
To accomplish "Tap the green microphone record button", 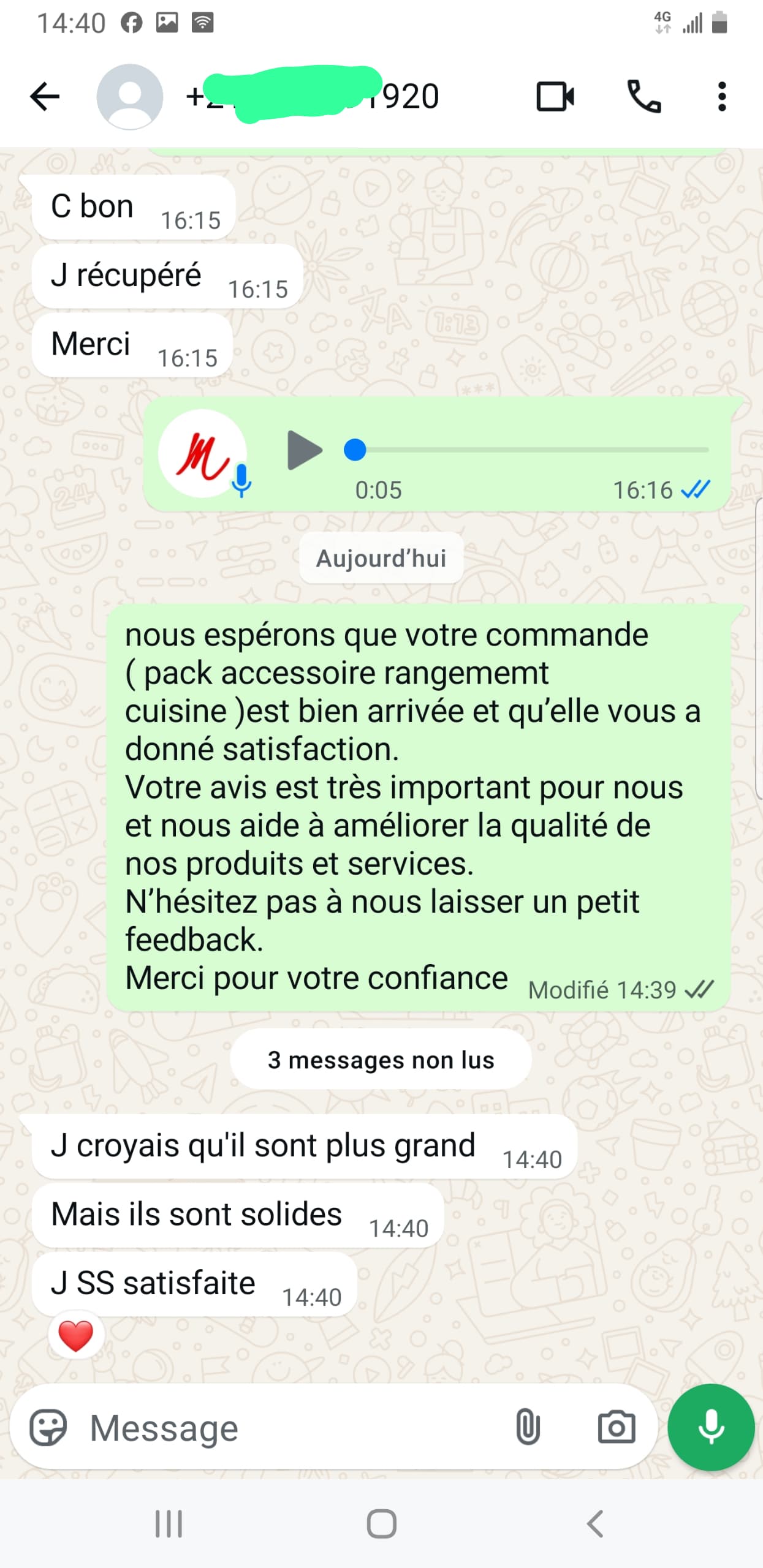I will click(711, 1427).
